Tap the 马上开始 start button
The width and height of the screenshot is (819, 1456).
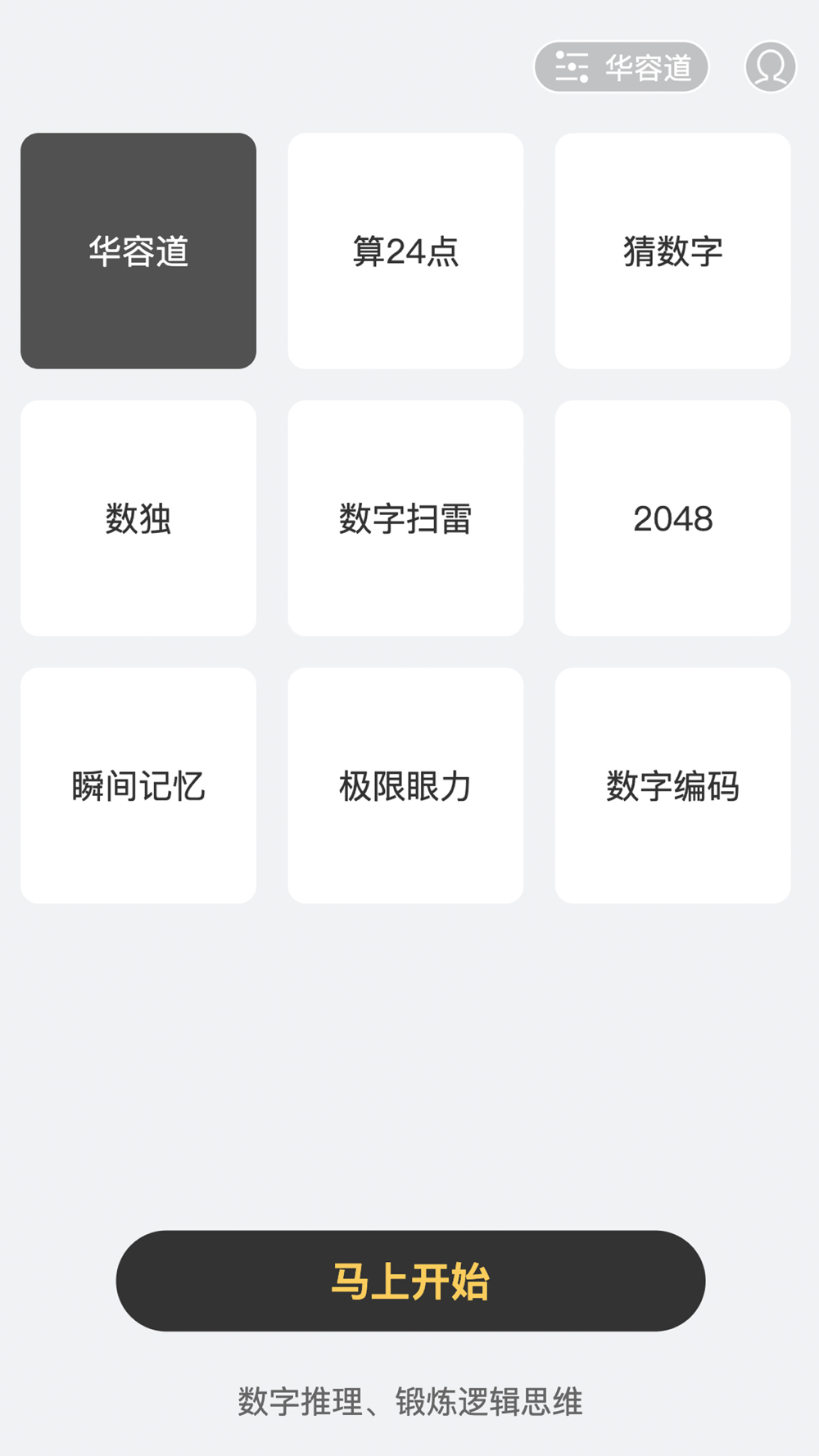(410, 1281)
